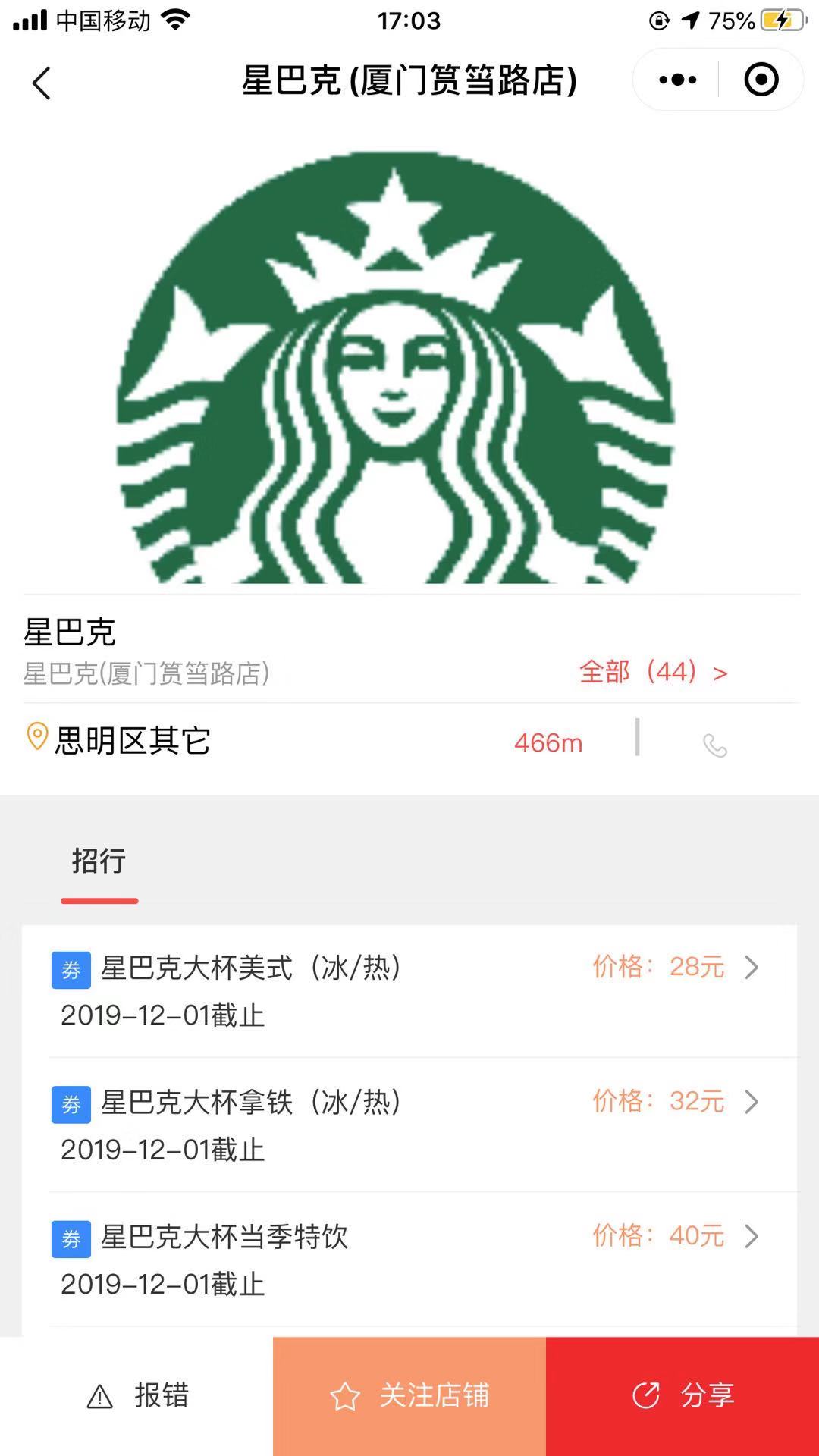Open the 星巴克大杯拿铁 32元 coupon
819x1456 pixels.
point(409,1125)
